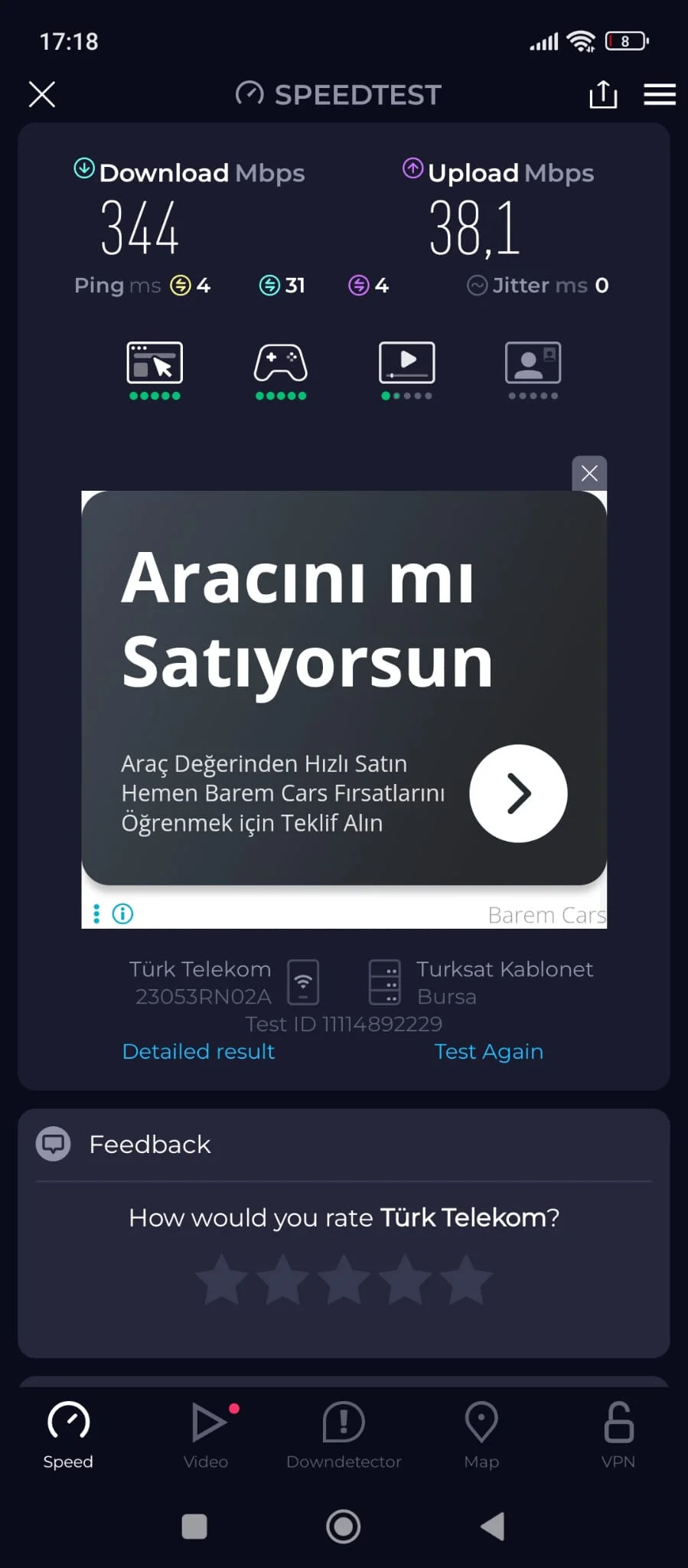Go to the home screen
This screenshot has height=1568, width=688.
pyautogui.click(x=344, y=1526)
